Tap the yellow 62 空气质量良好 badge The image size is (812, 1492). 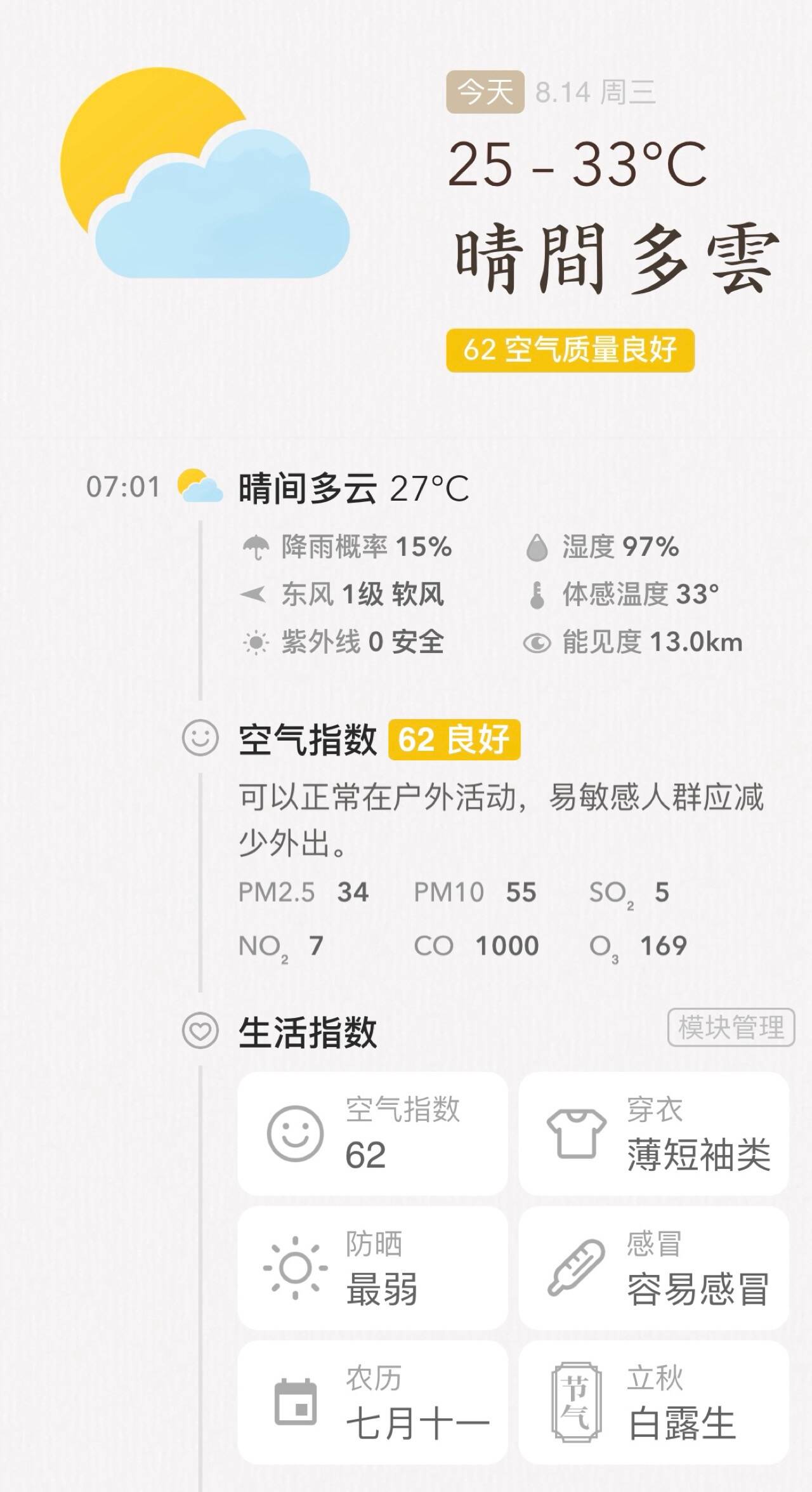pos(570,350)
